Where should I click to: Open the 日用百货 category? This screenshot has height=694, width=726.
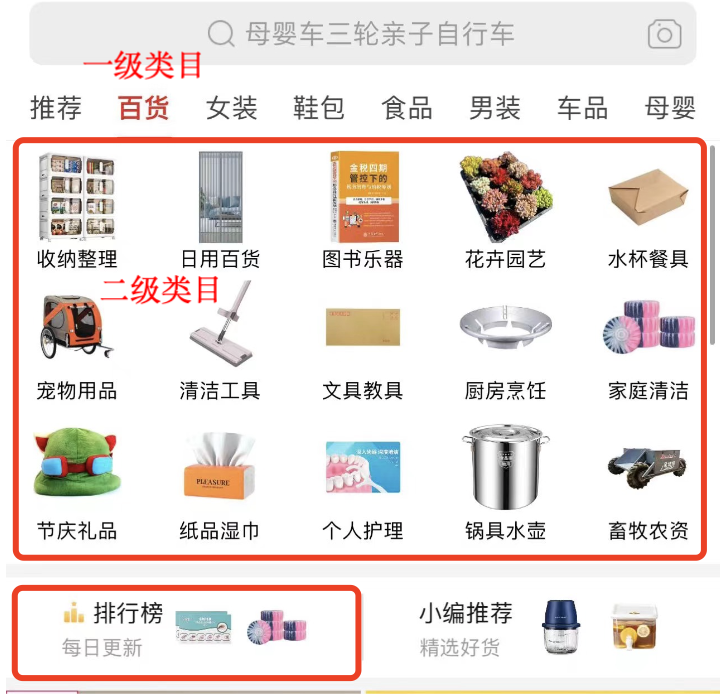220,212
